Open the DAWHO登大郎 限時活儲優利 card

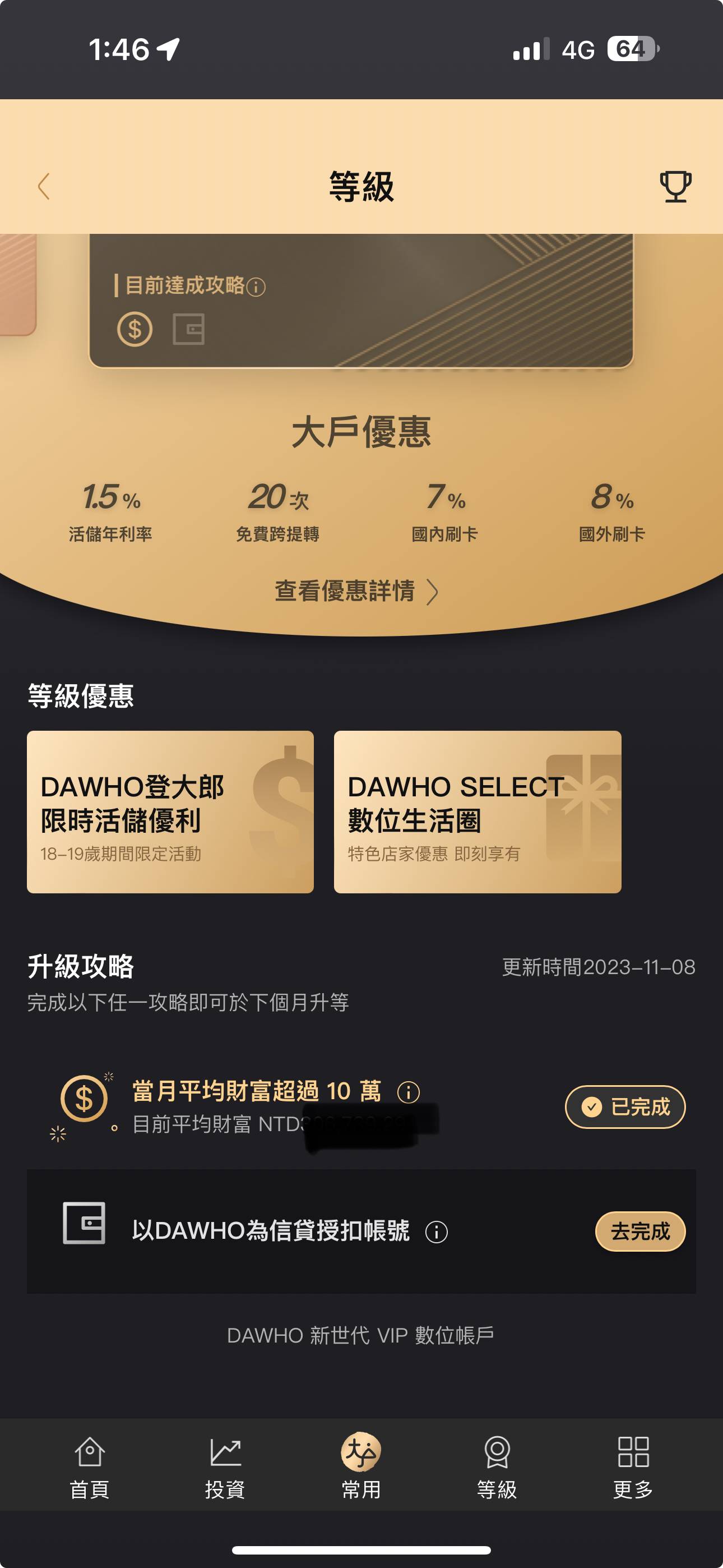click(x=170, y=811)
